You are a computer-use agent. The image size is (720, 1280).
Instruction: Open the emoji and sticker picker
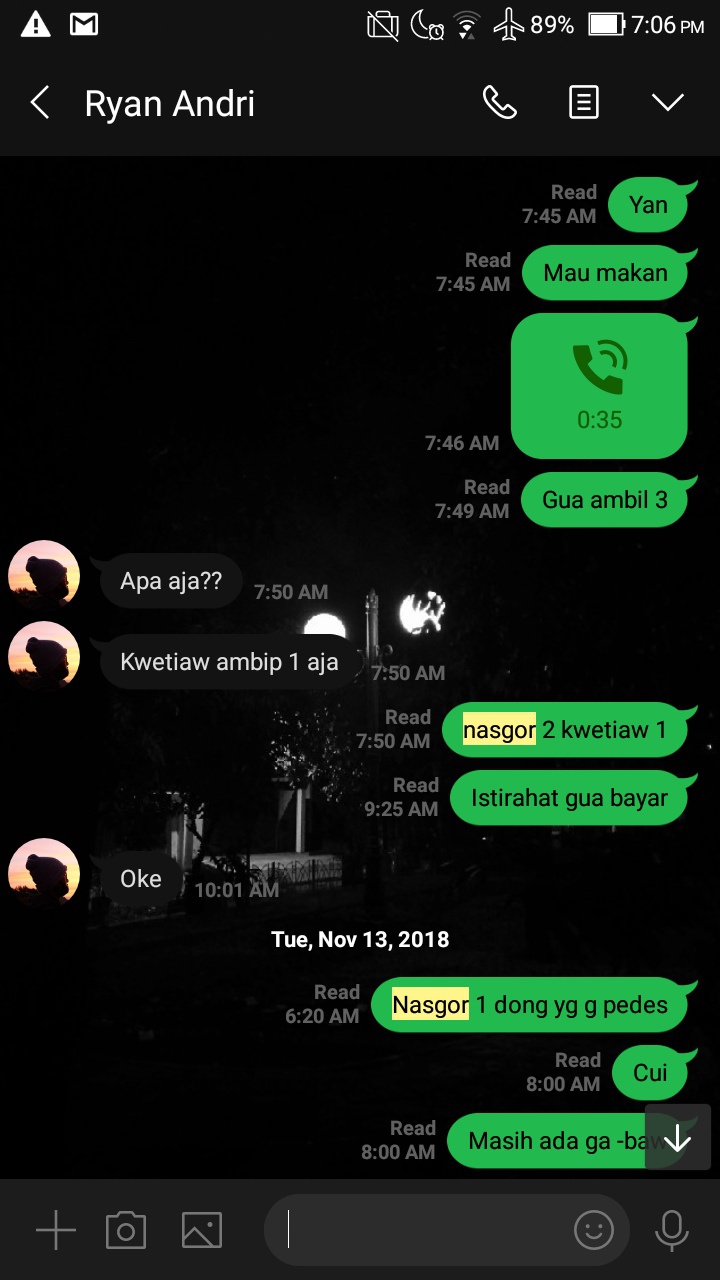point(593,1230)
